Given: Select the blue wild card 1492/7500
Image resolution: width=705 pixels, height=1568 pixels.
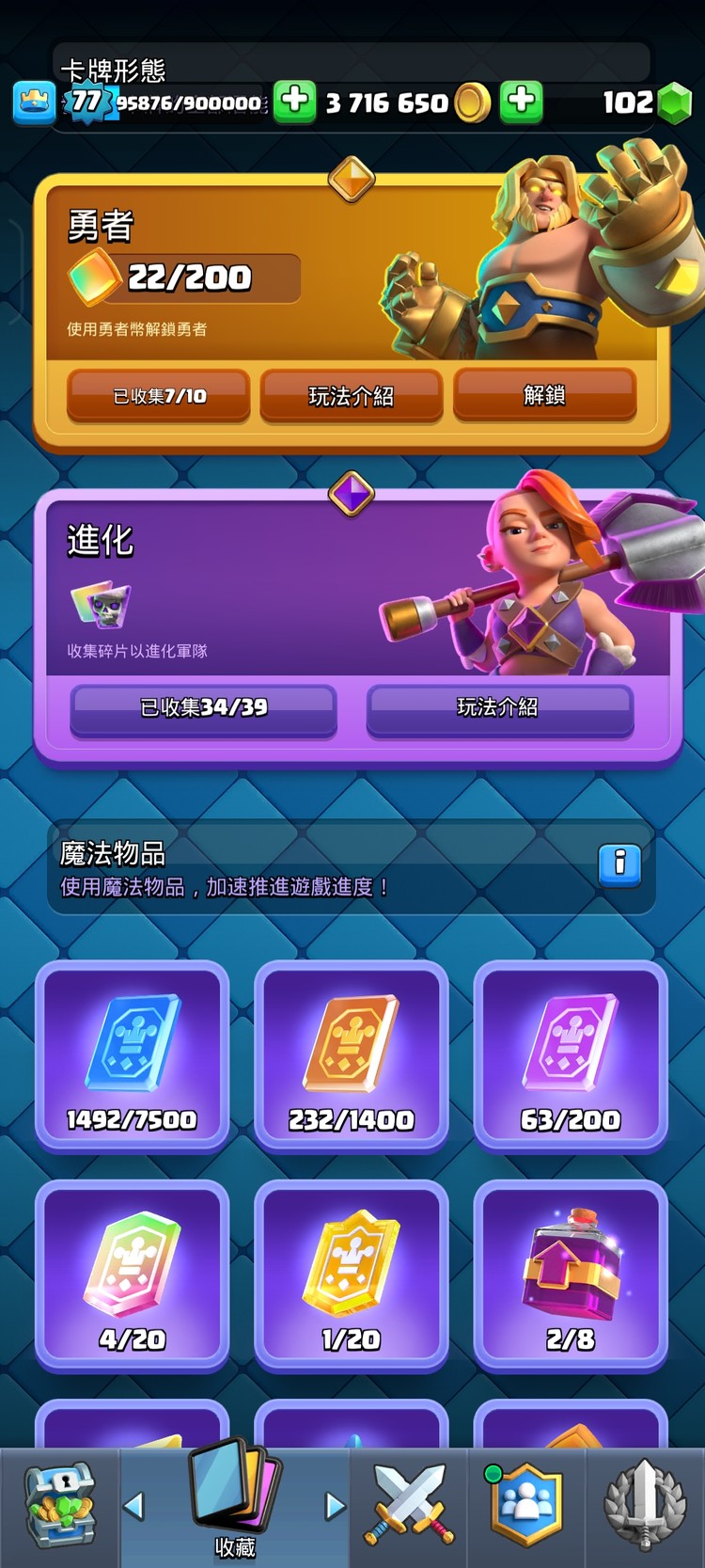Looking at the screenshot, I should (x=133, y=1055).
